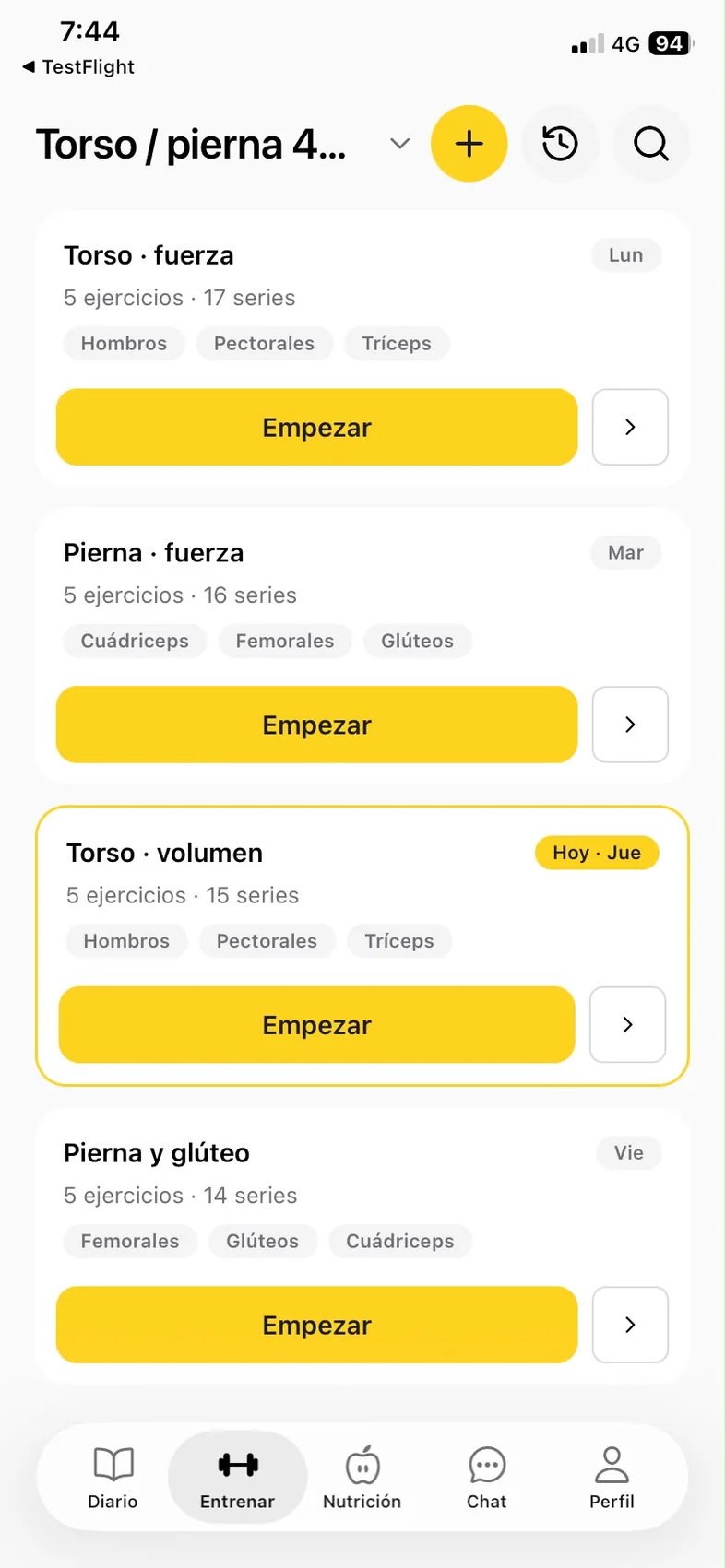Open details arrow for Pierna y glúteo
725x1568 pixels.
[x=630, y=1325]
